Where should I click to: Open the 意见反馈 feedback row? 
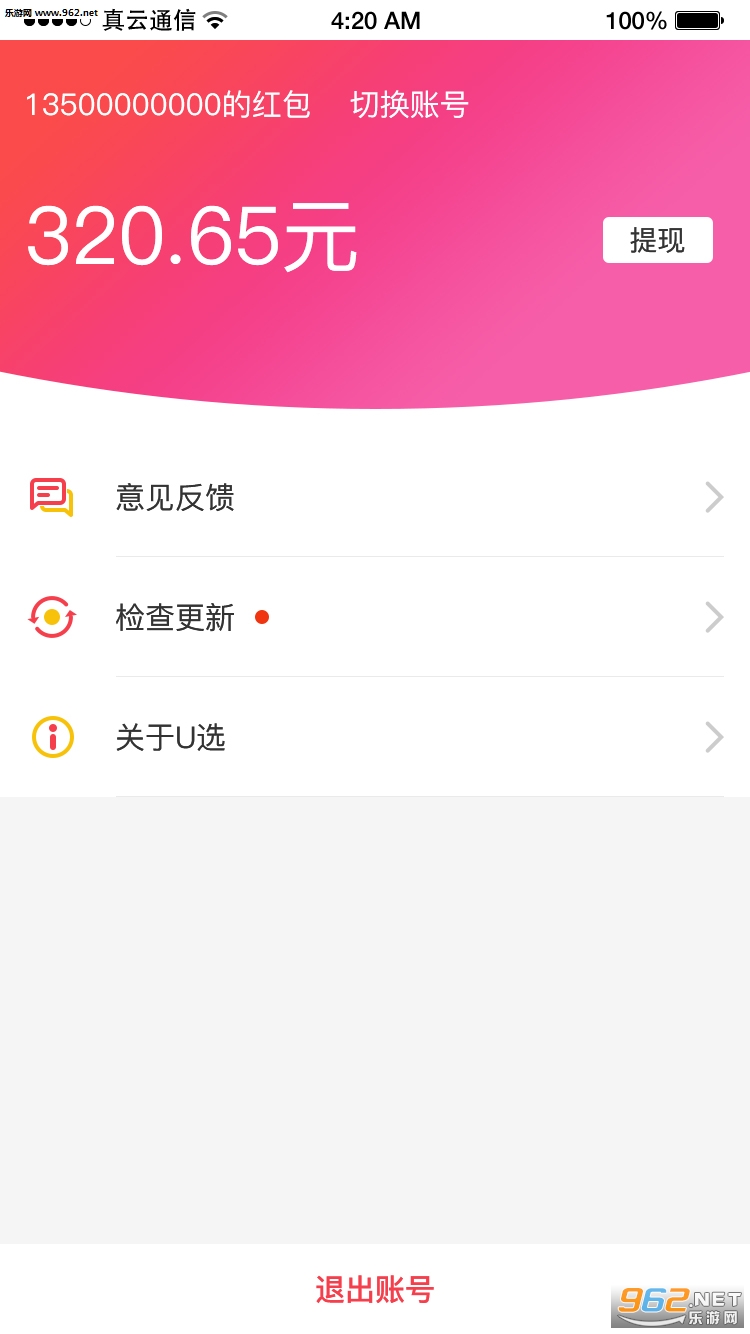tap(375, 497)
